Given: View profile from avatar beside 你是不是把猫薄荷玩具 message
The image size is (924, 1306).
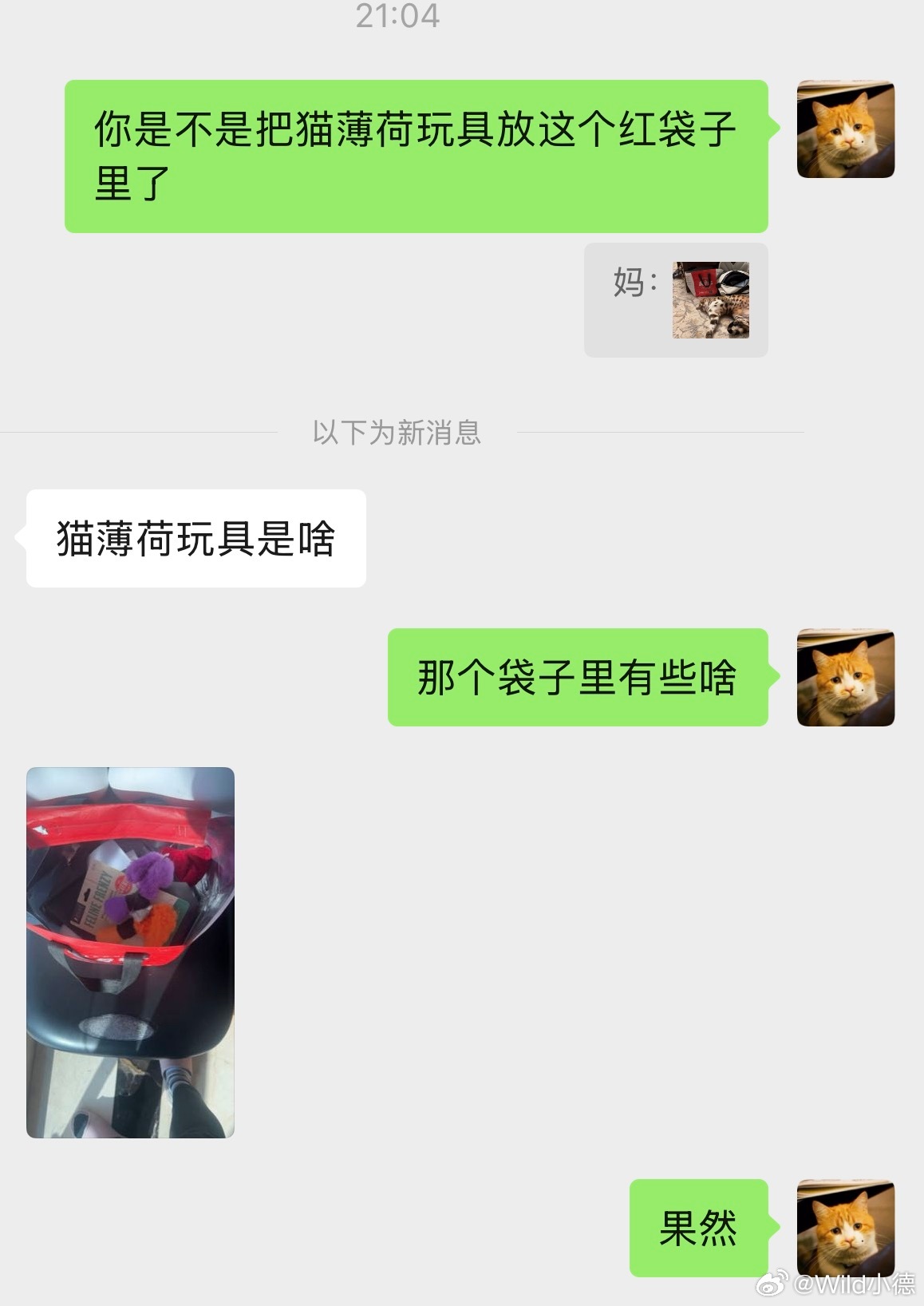Looking at the screenshot, I should [845, 129].
